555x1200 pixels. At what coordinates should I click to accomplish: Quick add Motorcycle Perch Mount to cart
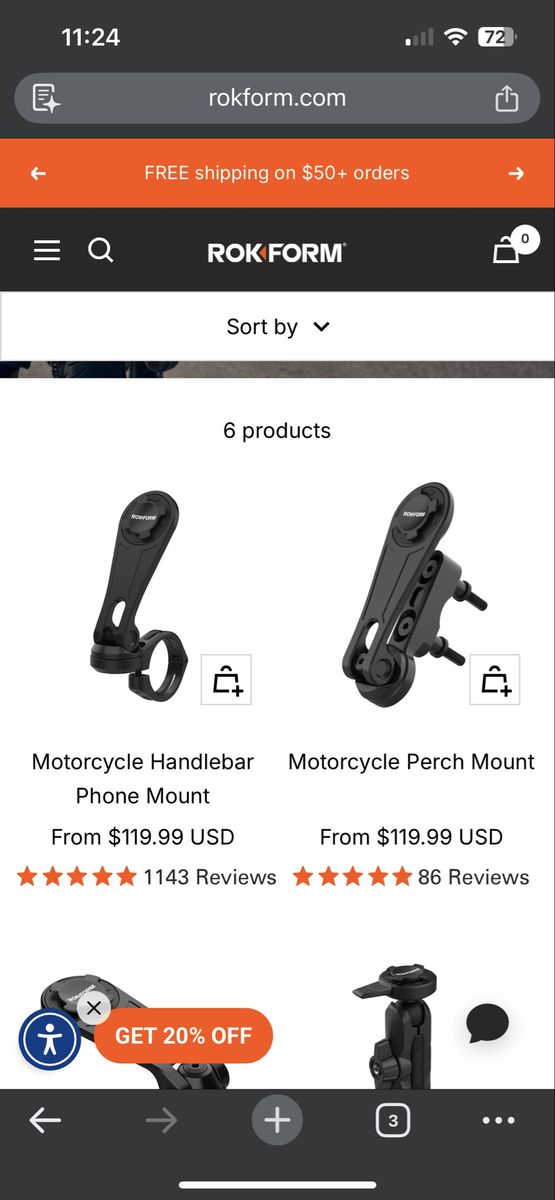click(495, 680)
